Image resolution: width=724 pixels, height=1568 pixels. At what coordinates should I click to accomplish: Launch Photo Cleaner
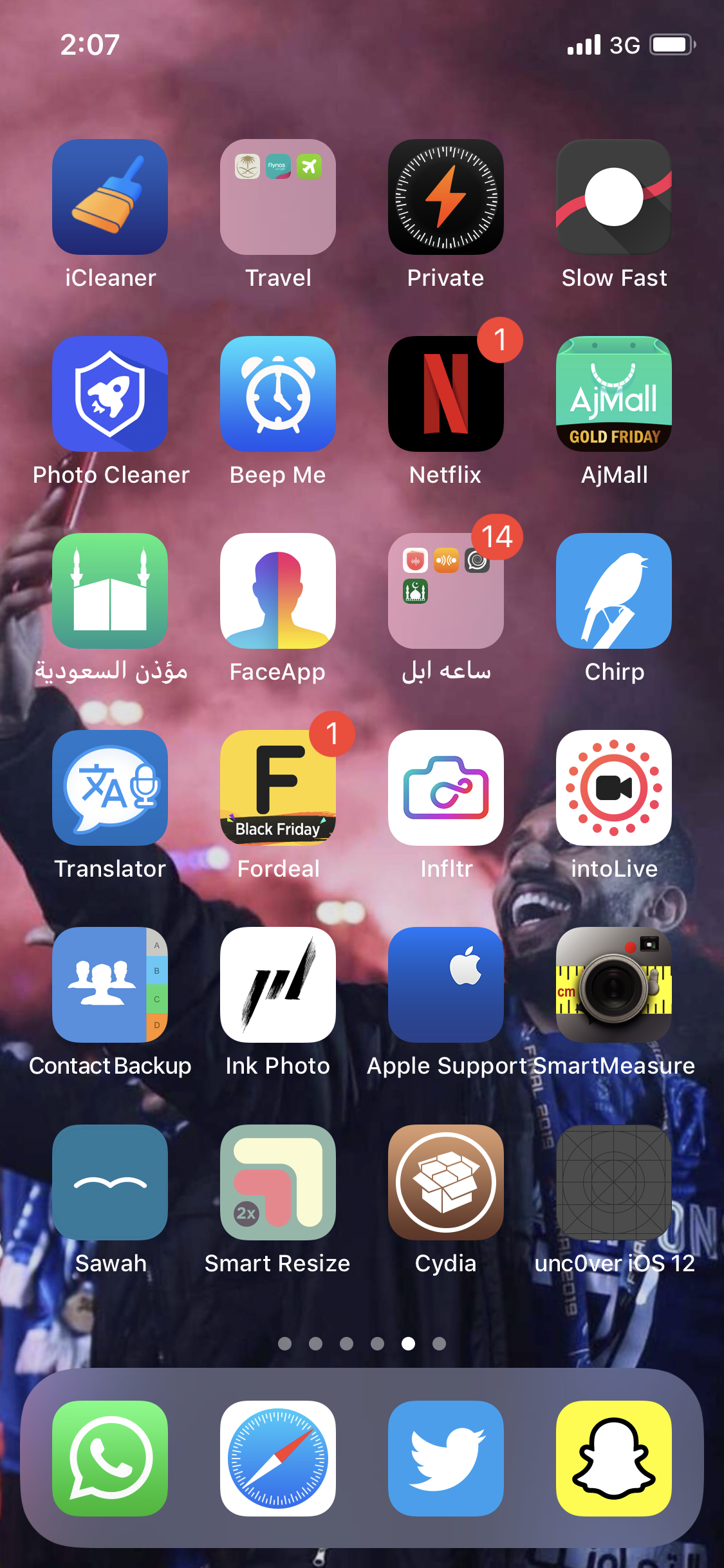point(110,394)
